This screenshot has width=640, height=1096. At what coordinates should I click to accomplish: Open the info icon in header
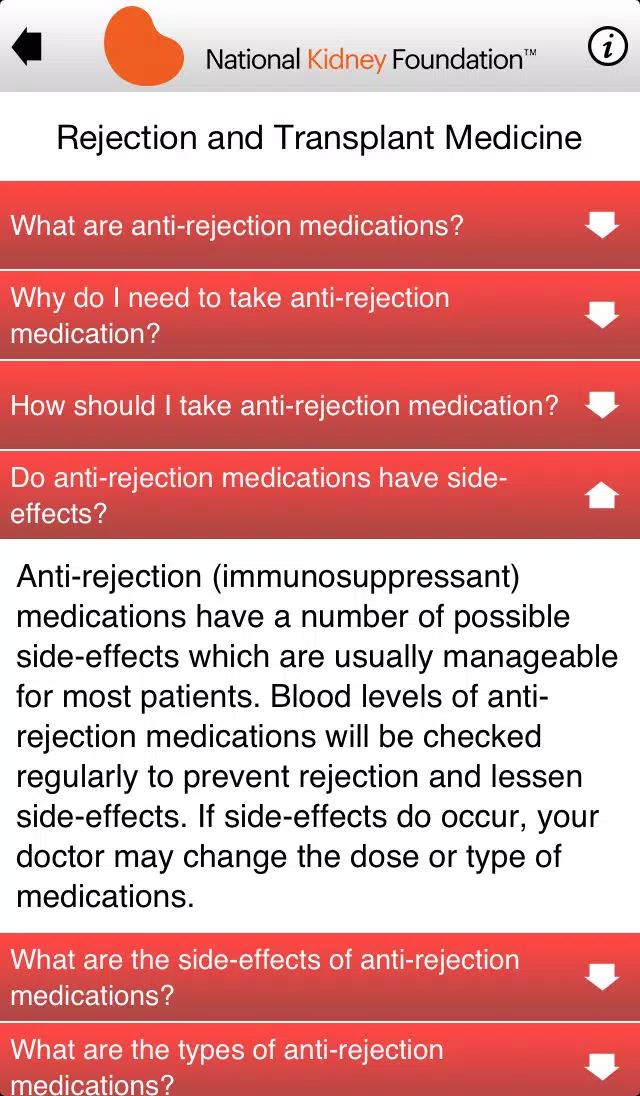point(606,48)
